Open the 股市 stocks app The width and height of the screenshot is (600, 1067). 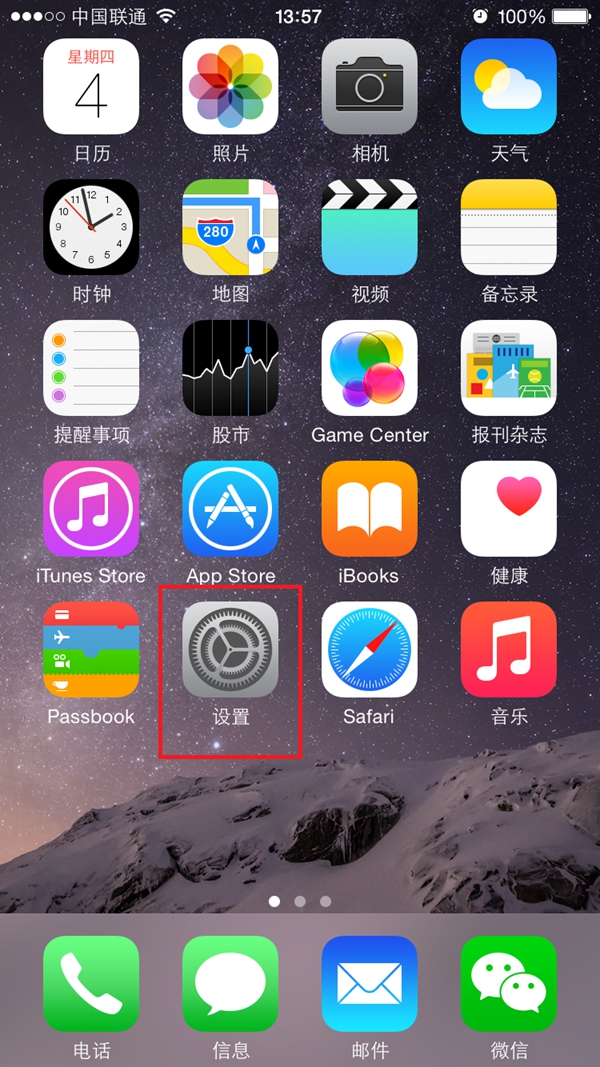pyautogui.click(x=230, y=368)
